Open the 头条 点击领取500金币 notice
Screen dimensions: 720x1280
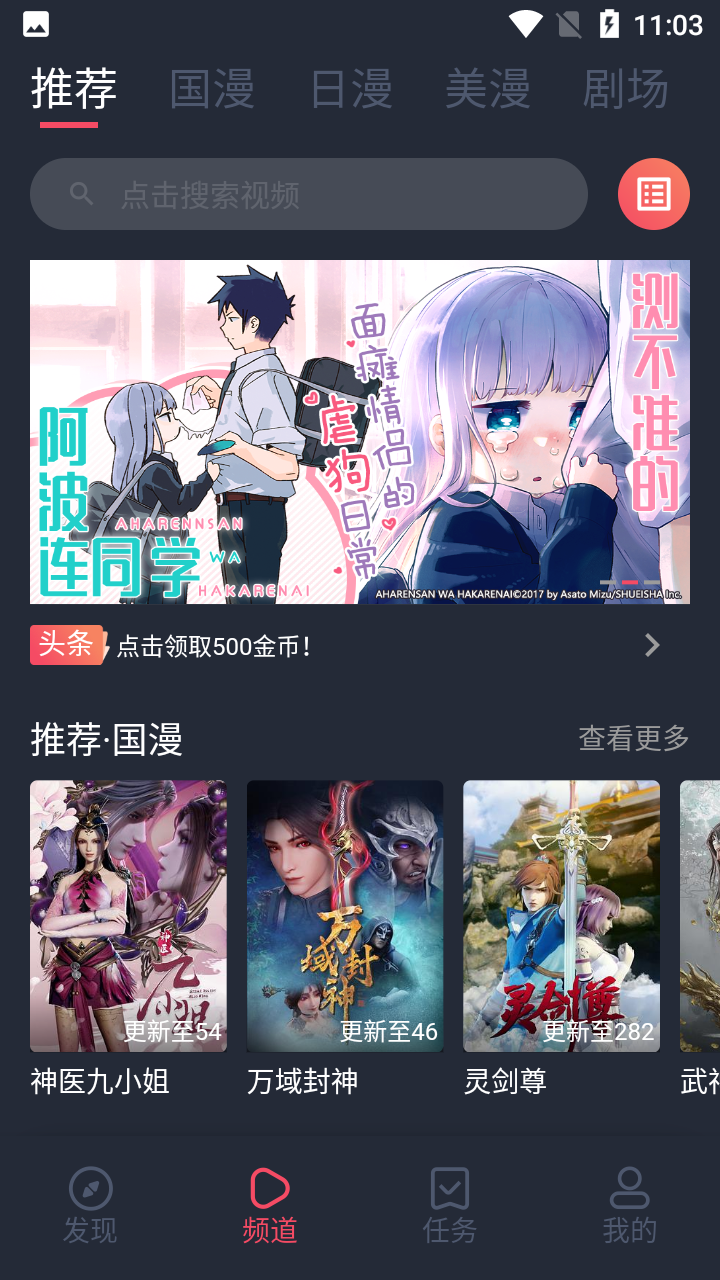click(345, 646)
